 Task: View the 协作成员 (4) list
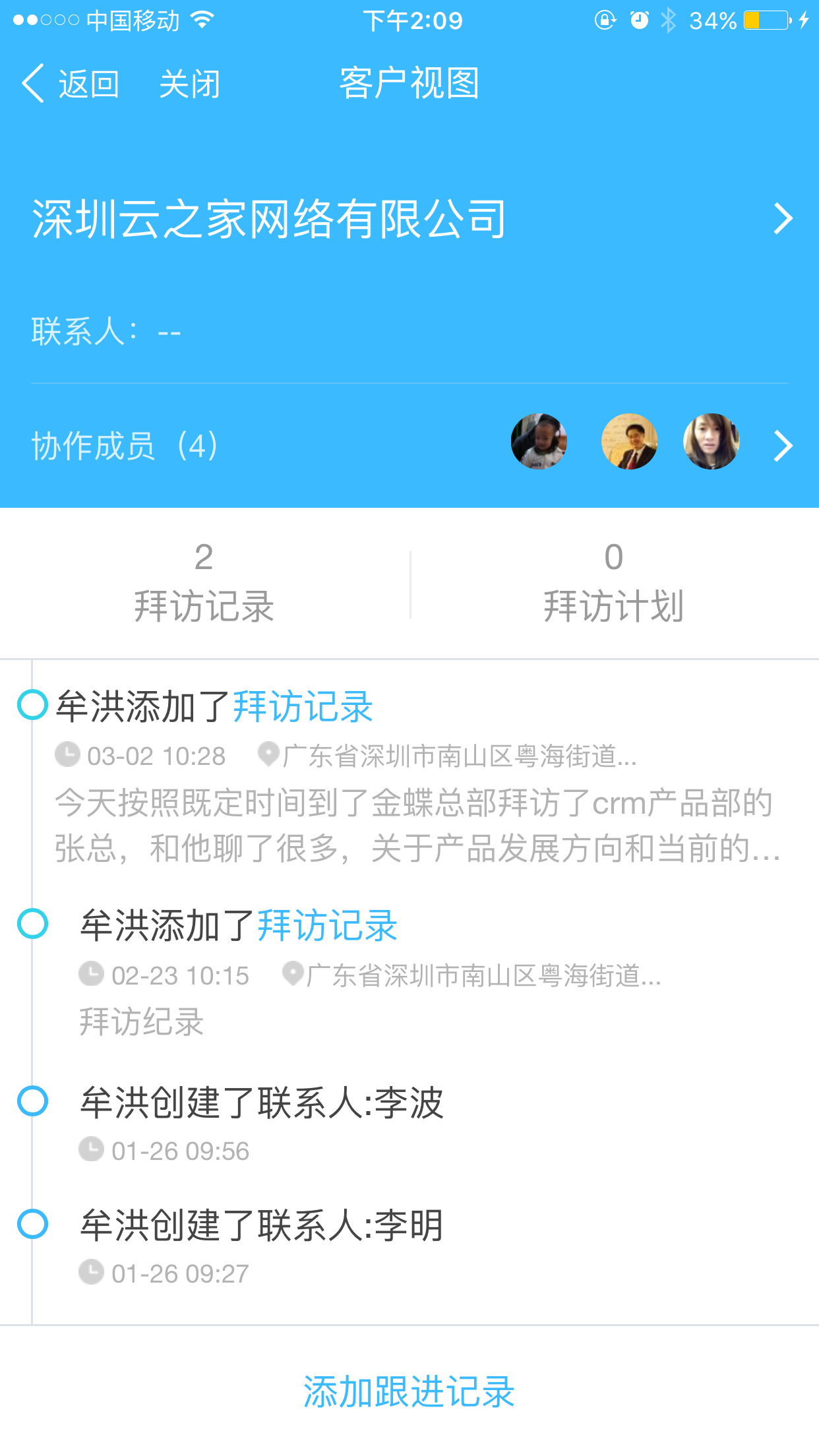[409, 446]
